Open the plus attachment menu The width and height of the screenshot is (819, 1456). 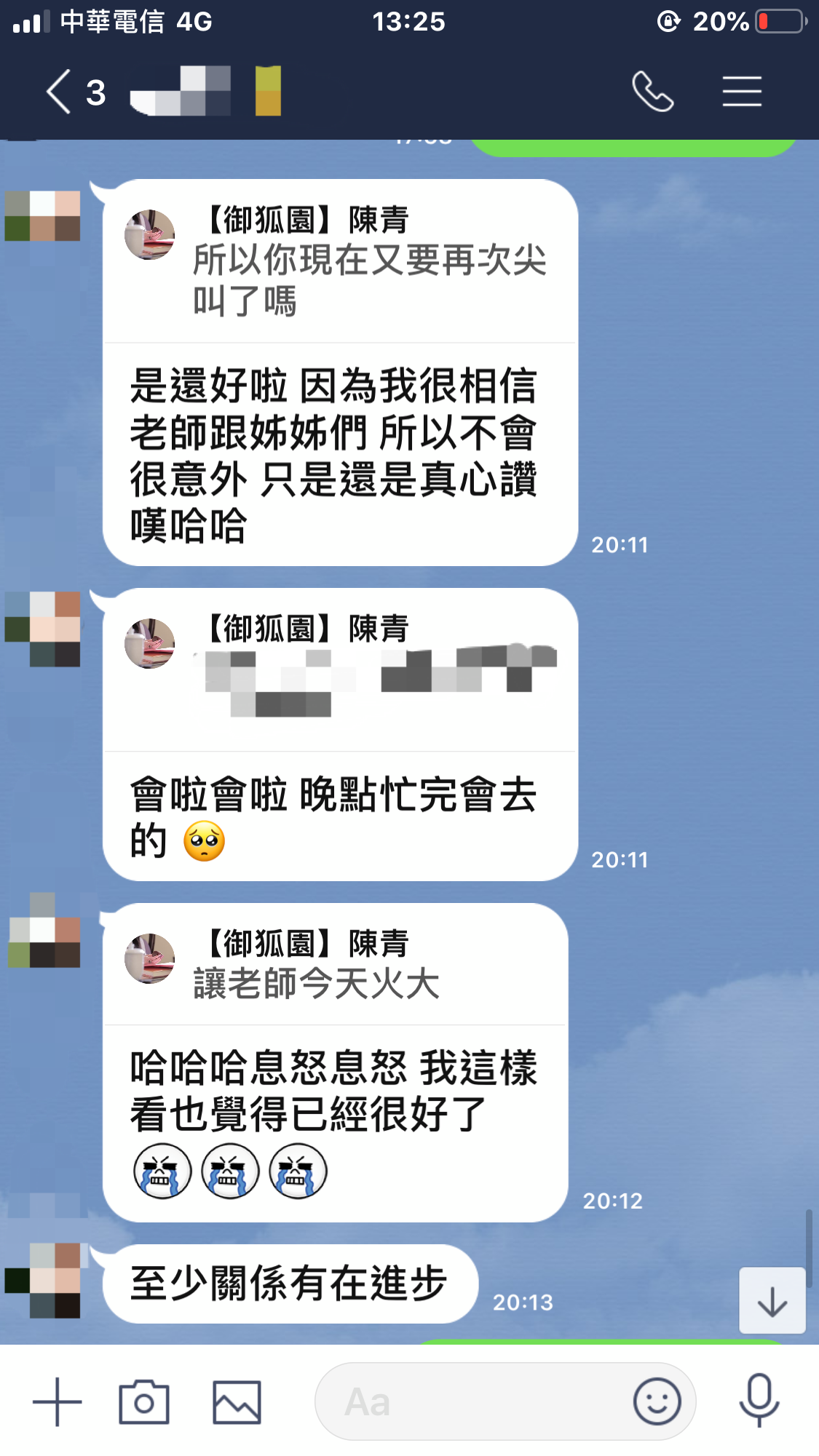tap(57, 1401)
